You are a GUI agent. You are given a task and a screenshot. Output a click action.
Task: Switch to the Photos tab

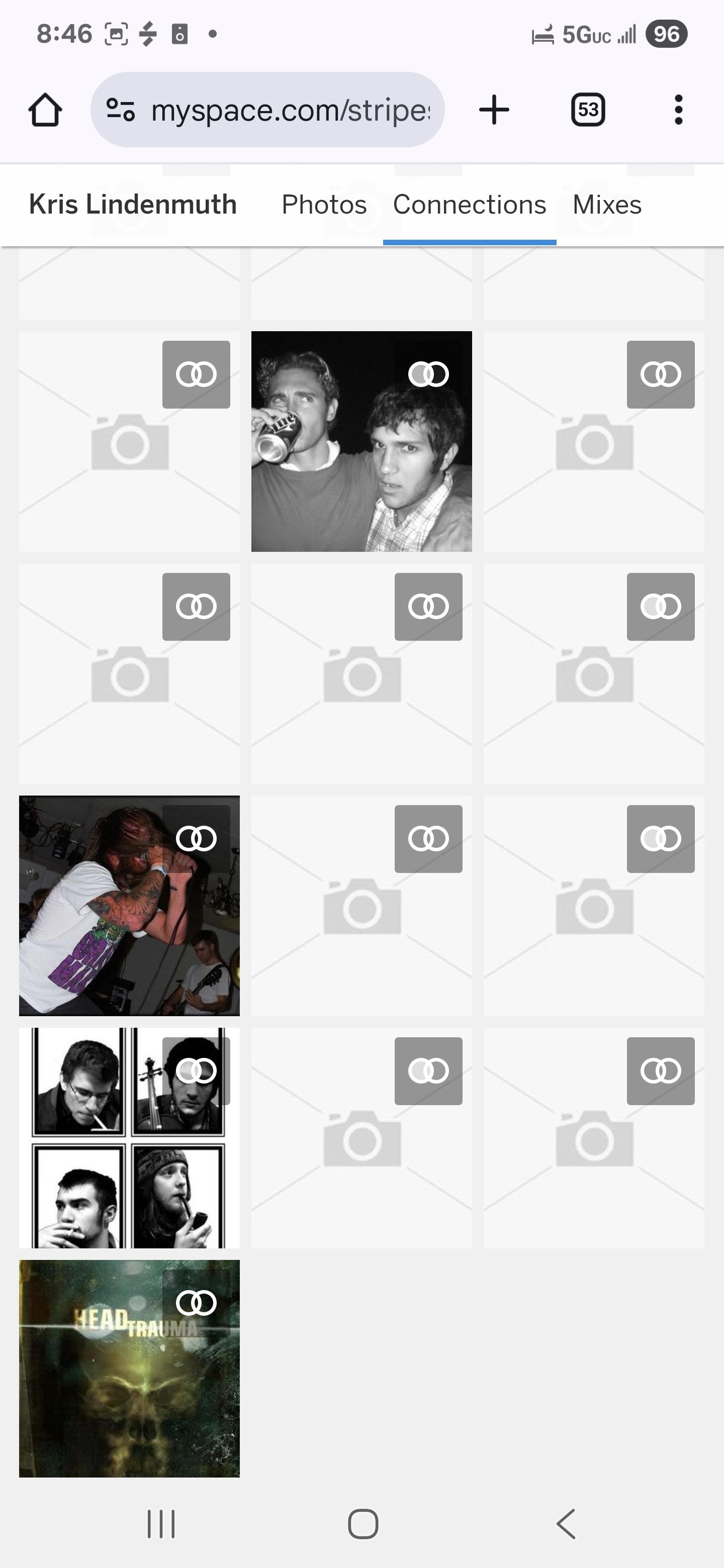[324, 205]
